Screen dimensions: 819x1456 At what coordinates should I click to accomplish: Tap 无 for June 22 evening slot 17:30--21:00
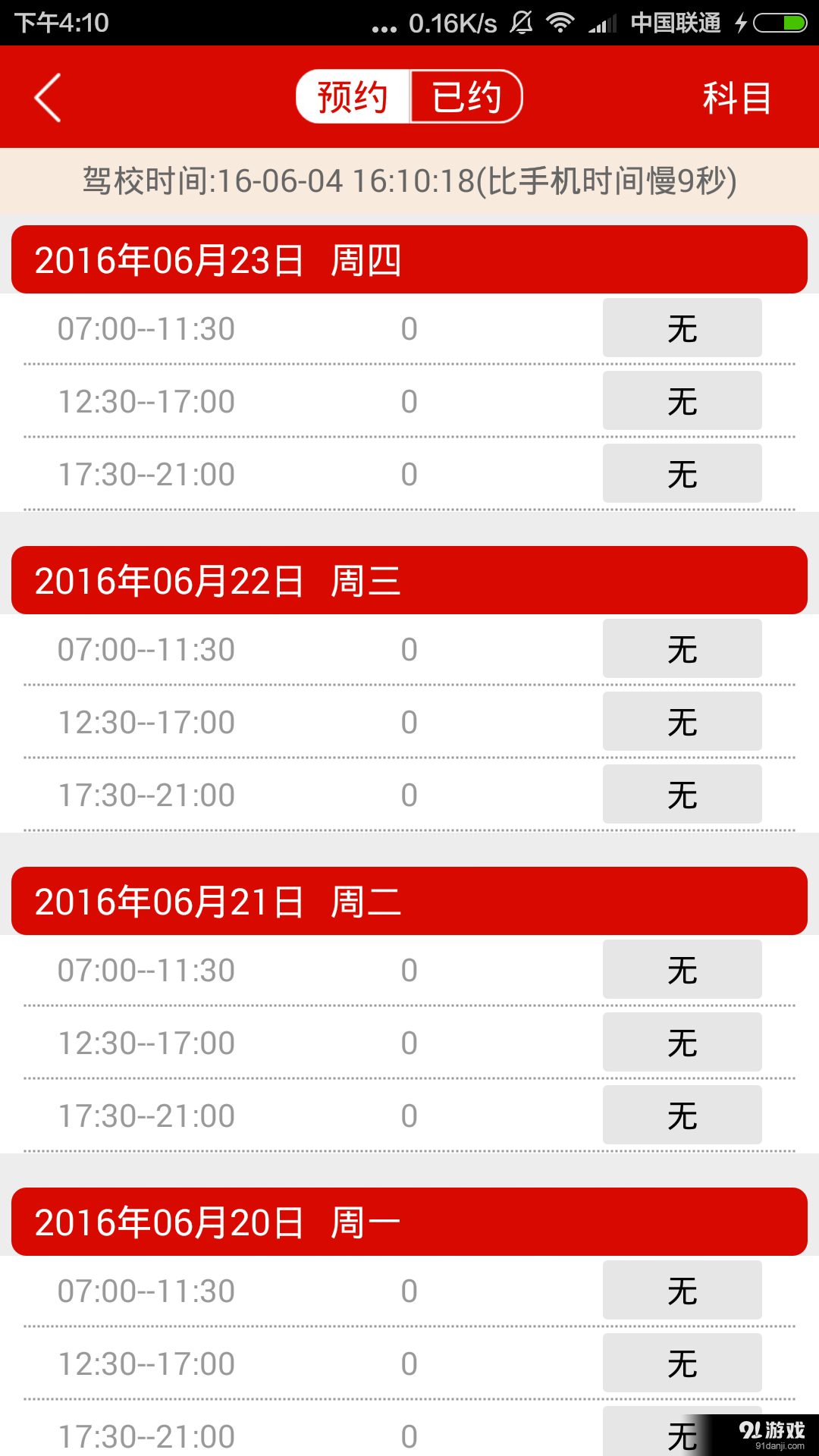(682, 795)
